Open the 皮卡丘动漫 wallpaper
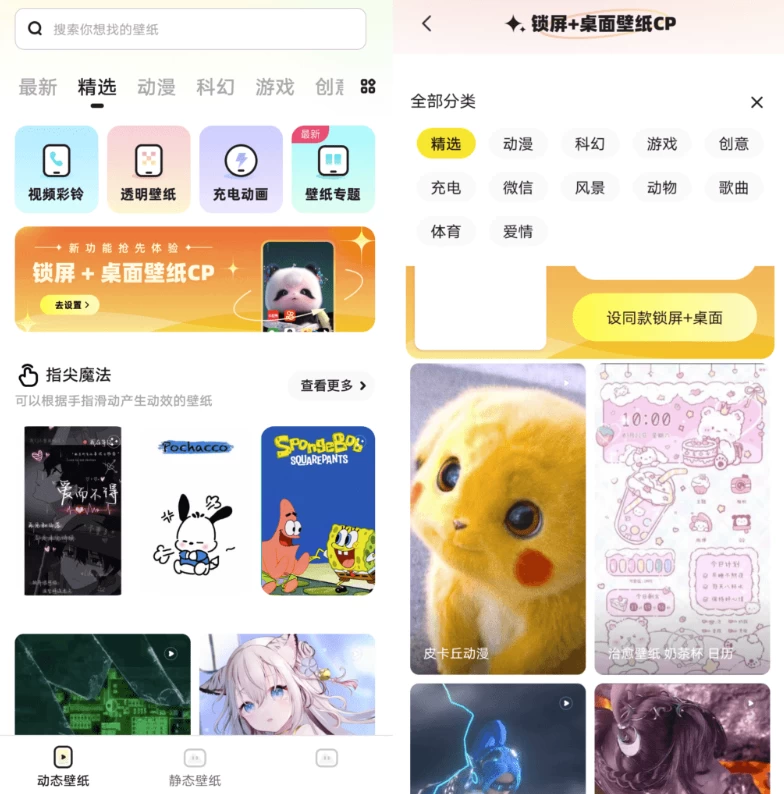The height and width of the screenshot is (794, 784). tap(497, 518)
